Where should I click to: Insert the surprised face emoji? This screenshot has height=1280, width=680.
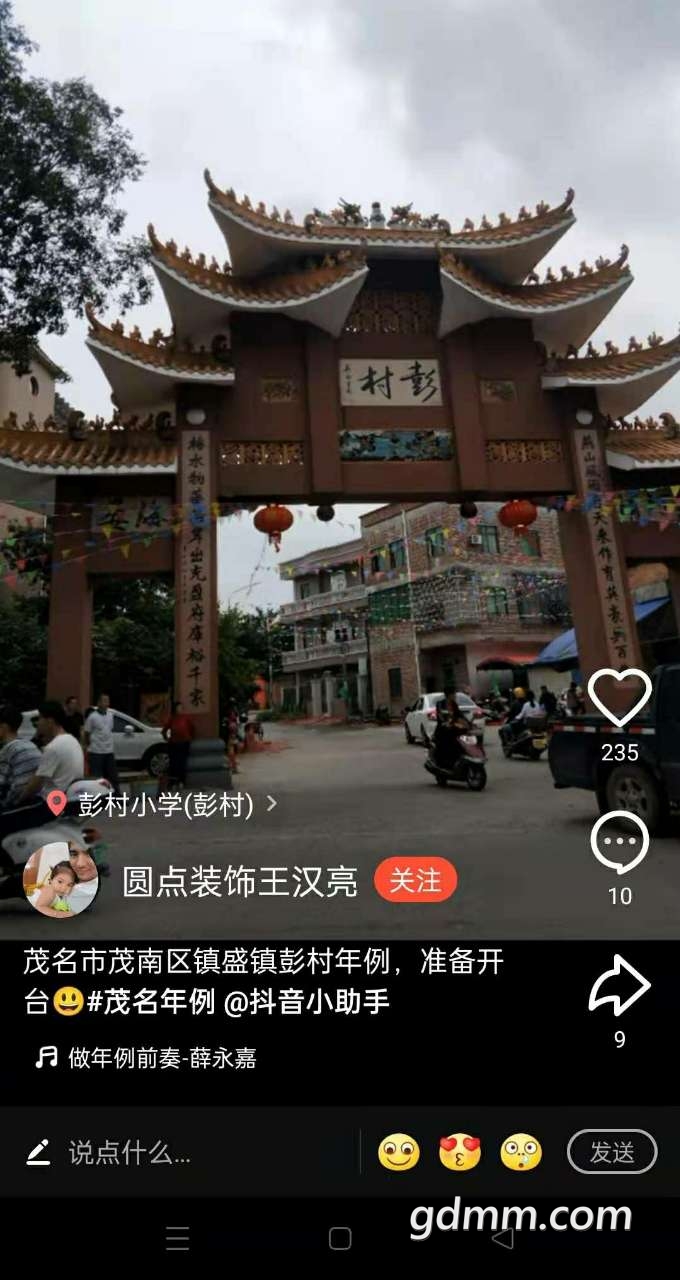click(x=521, y=1152)
